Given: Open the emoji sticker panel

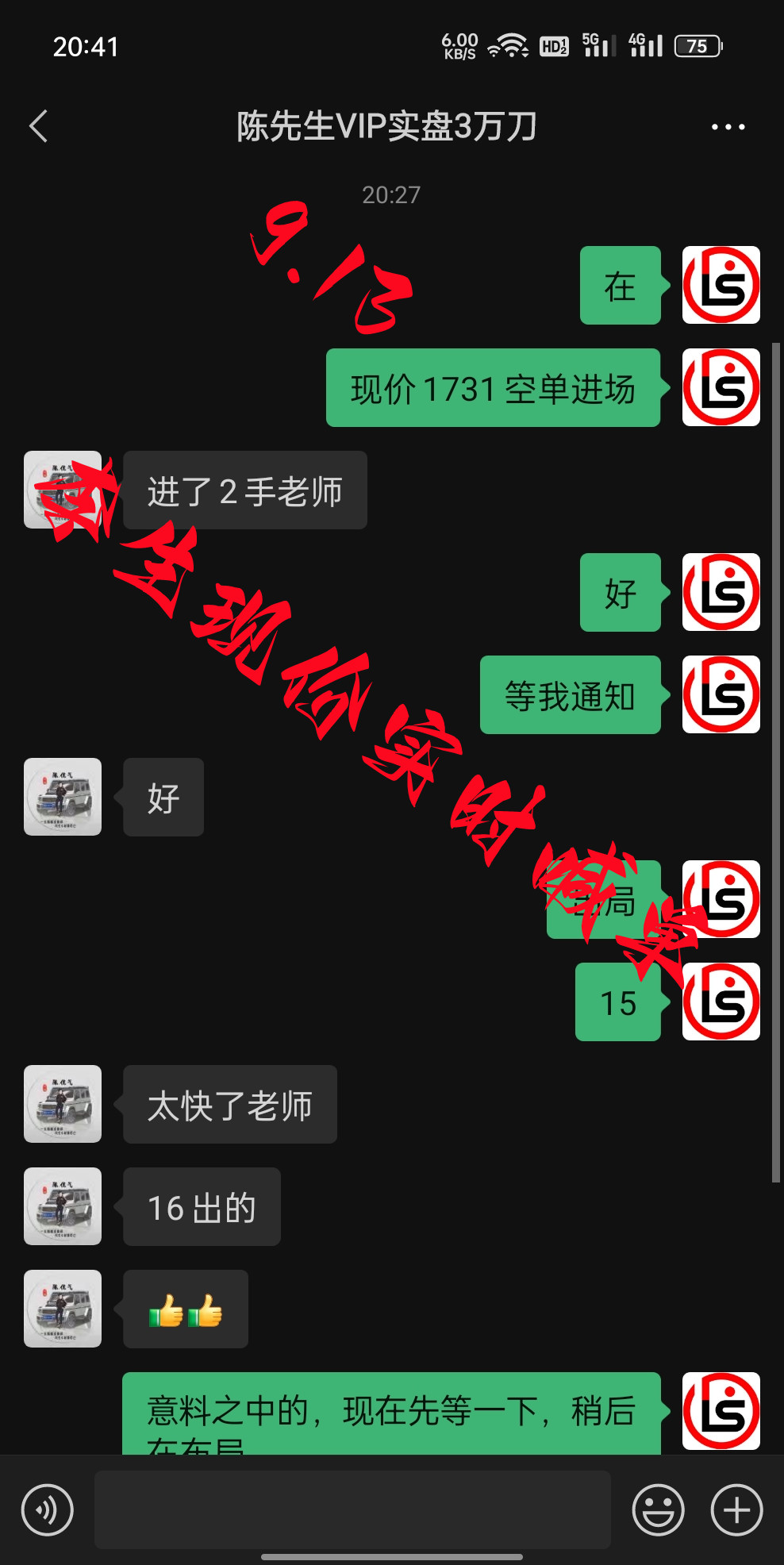Looking at the screenshot, I should 658,1509.
